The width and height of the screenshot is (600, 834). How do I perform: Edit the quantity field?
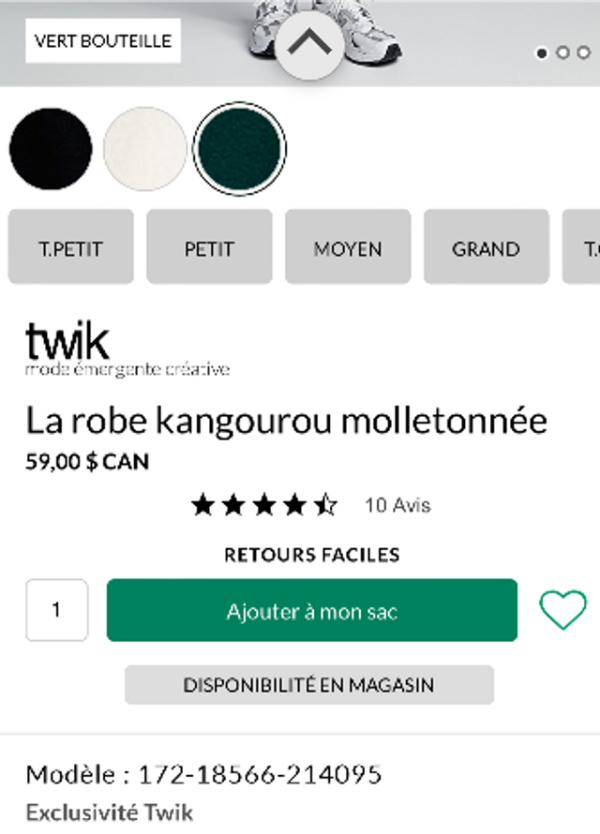pyautogui.click(x=56, y=610)
